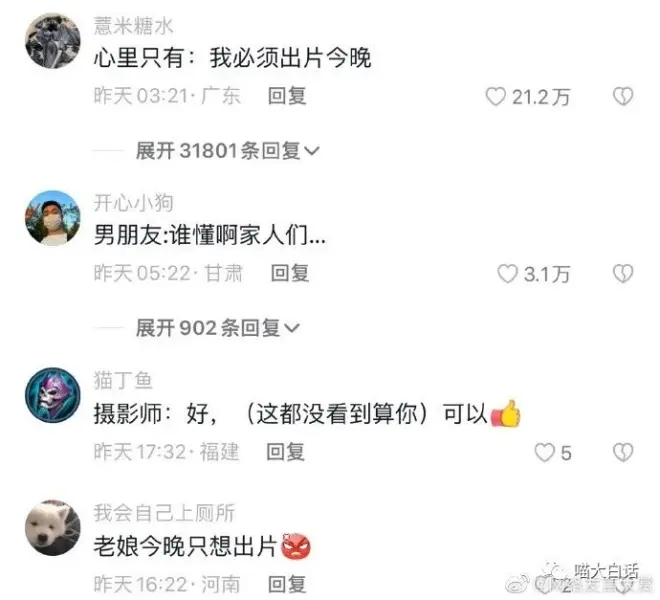Expand the 31801 replies
The image size is (660, 600).
coord(228,151)
